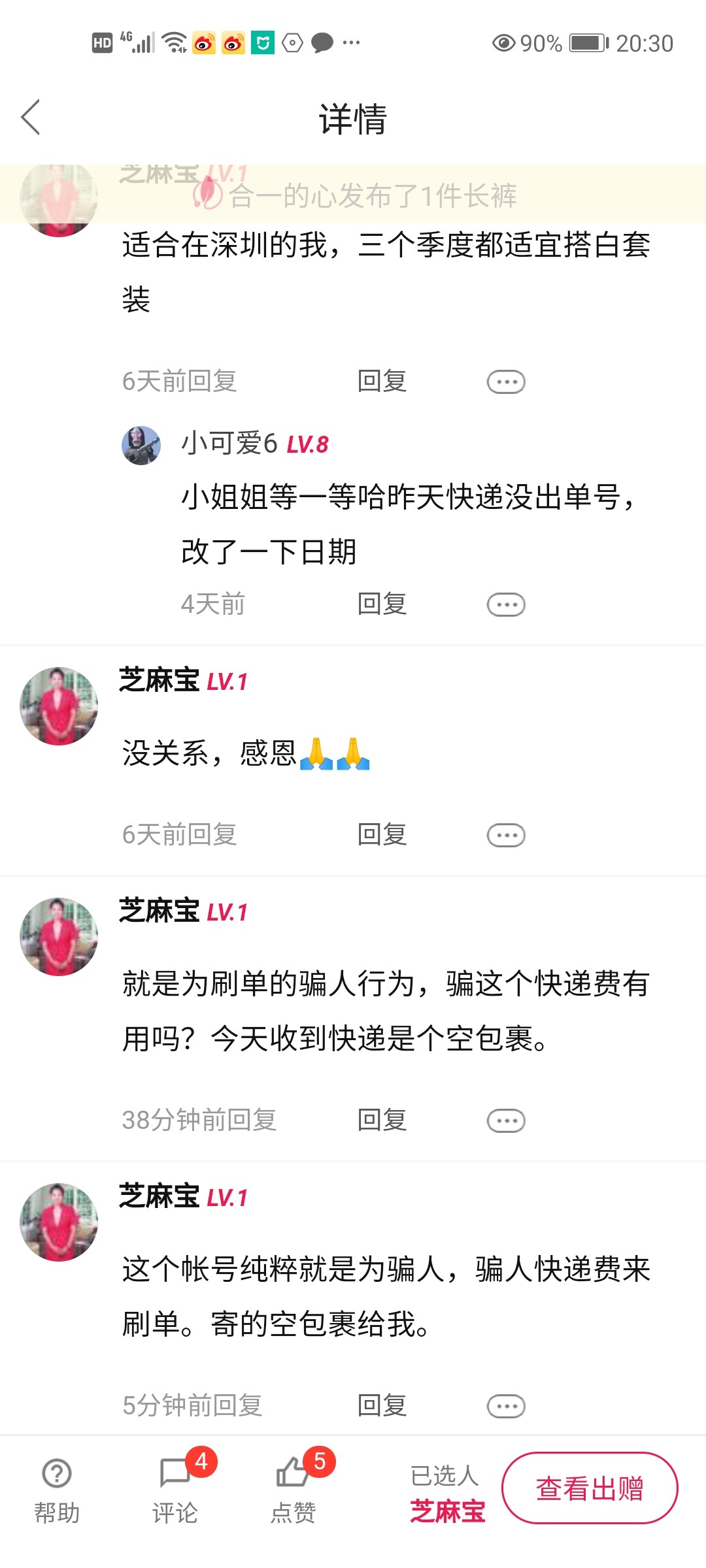Viewport: 706px width, 1568px height.
Task: Tap the 查看出赠 button
Action: pos(590,1488)
